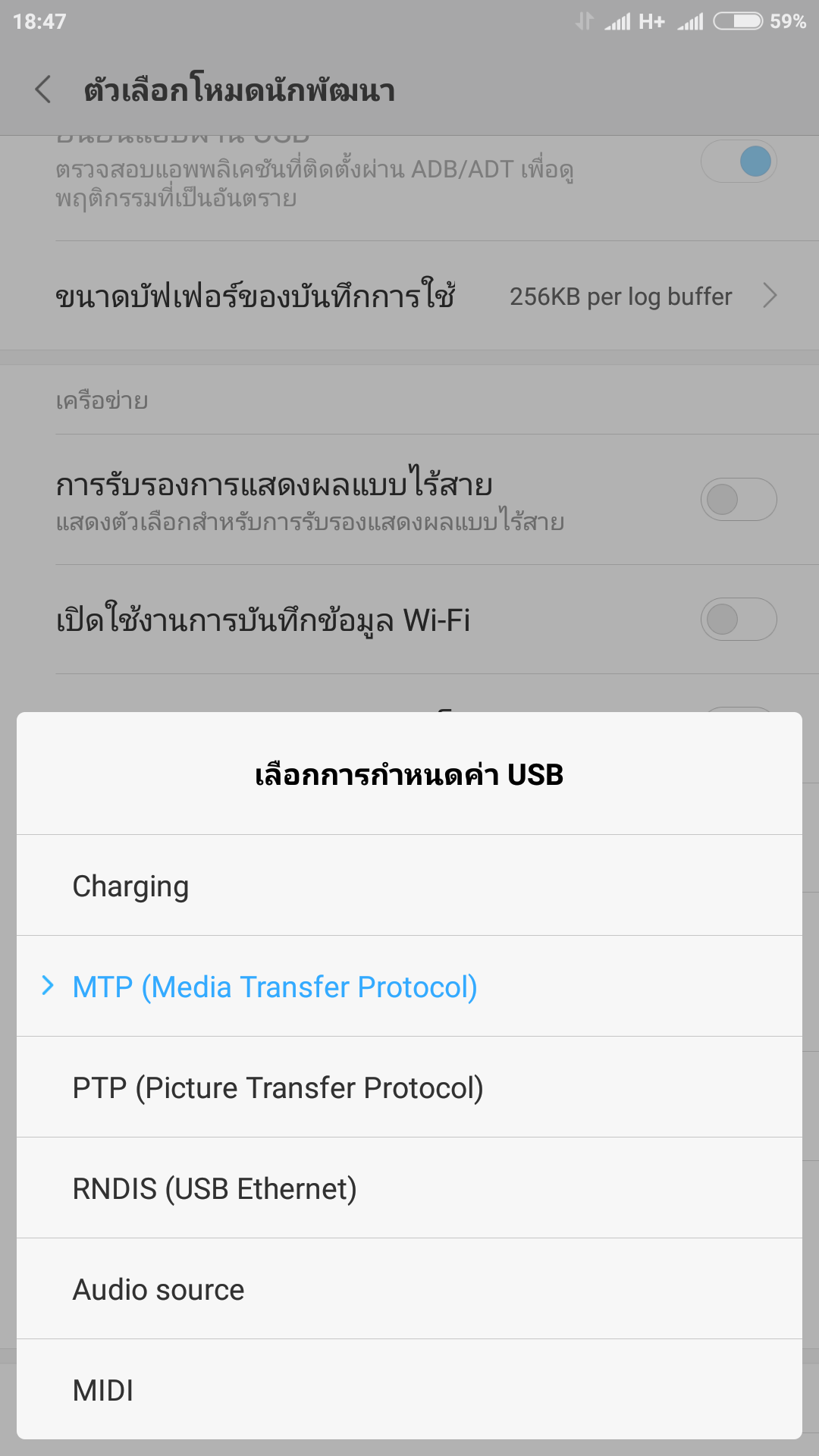Viewport: 819px width, 1456px height.
Task: Pick RNDIS (USB Ethernet) mode
Action: pos(409,1188)
